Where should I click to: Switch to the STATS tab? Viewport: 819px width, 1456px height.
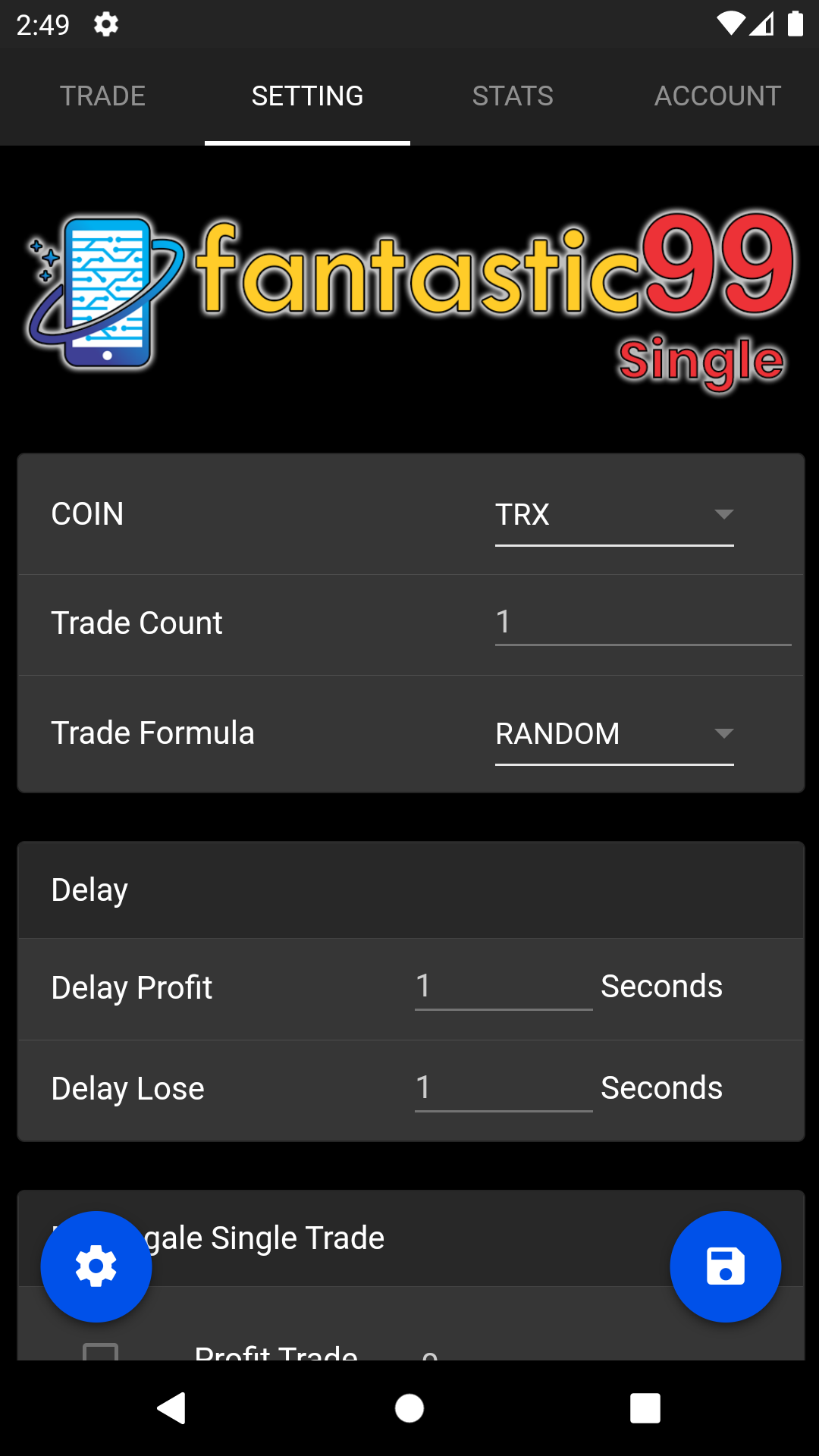pyautogui.click(x=513, y=96)
